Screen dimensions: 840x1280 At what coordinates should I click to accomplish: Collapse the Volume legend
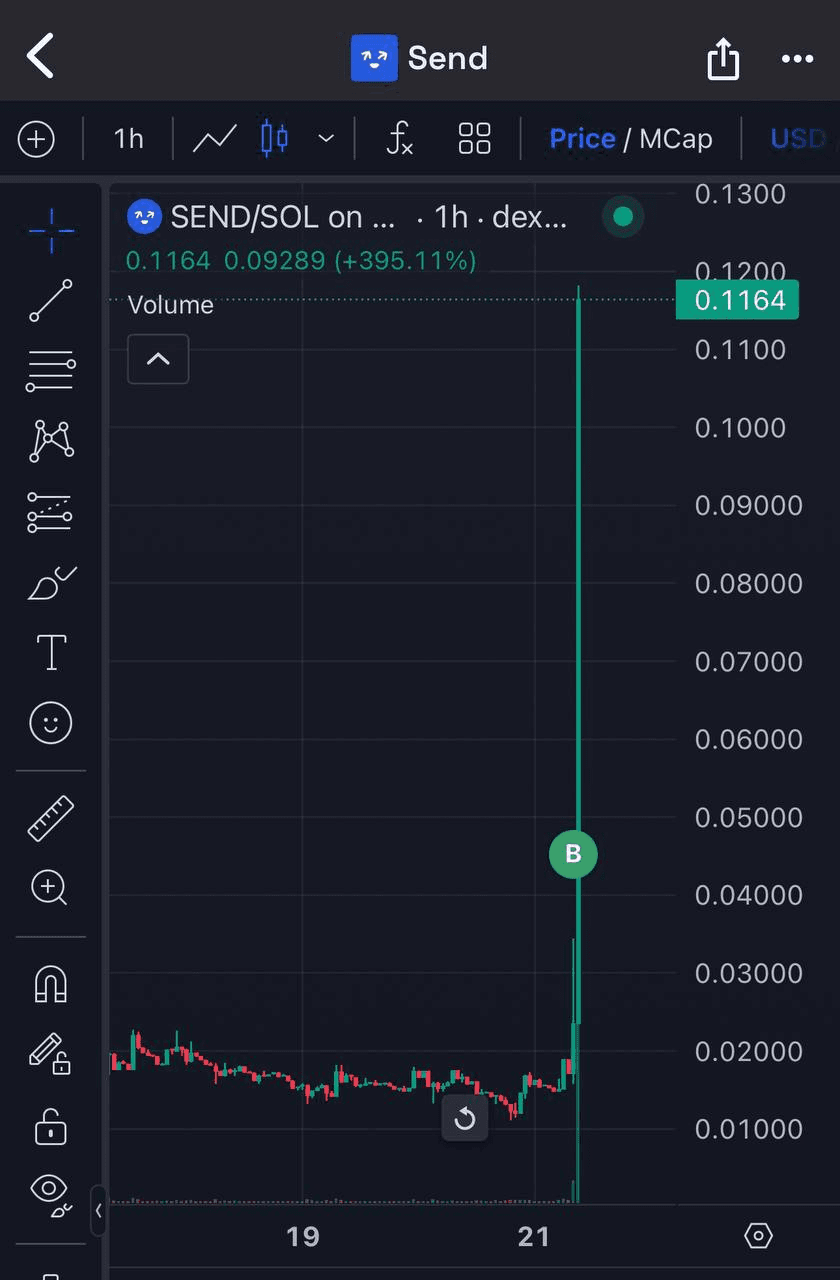pos(158,359)
